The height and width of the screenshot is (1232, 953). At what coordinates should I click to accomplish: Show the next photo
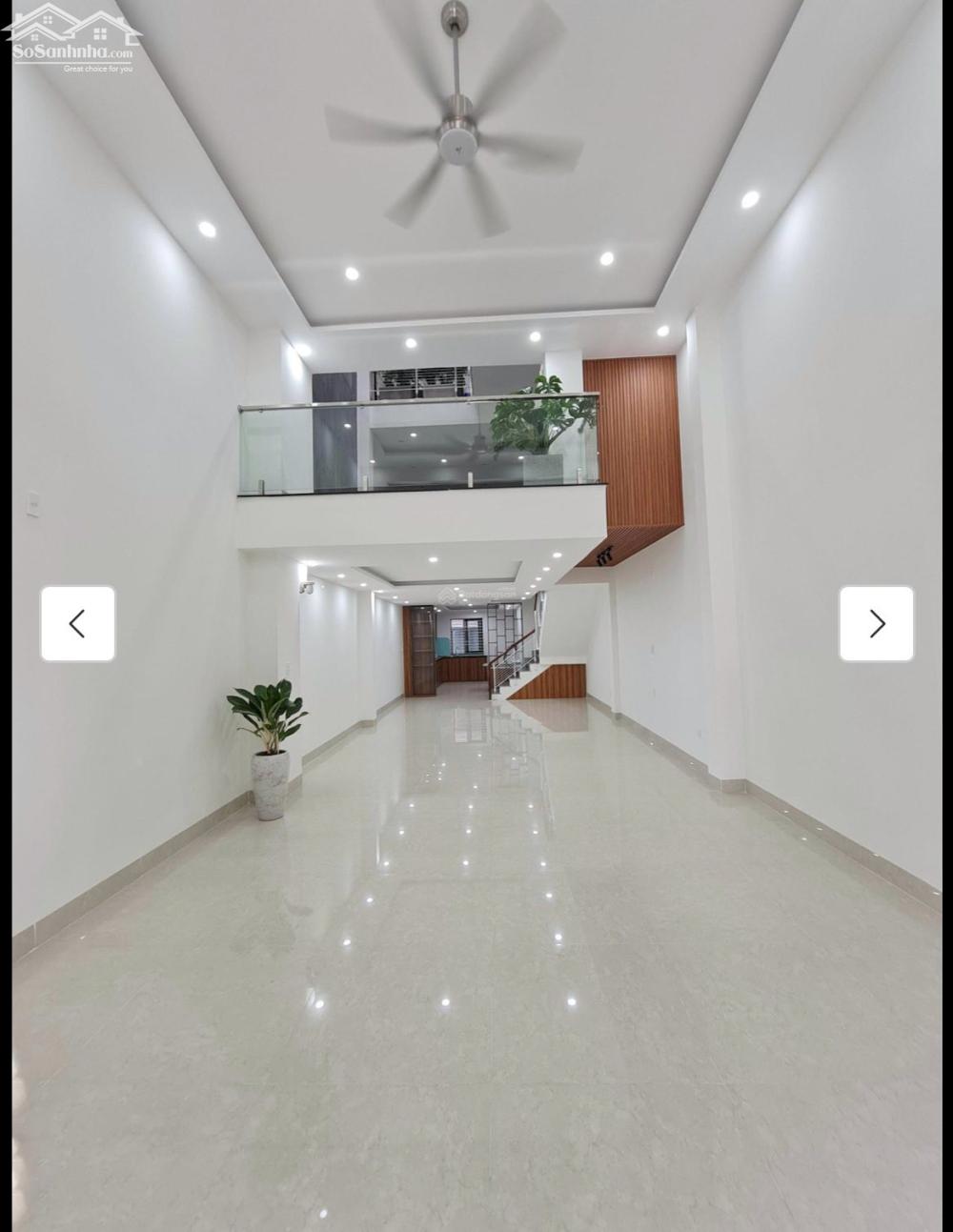click(x=876, y=623)
